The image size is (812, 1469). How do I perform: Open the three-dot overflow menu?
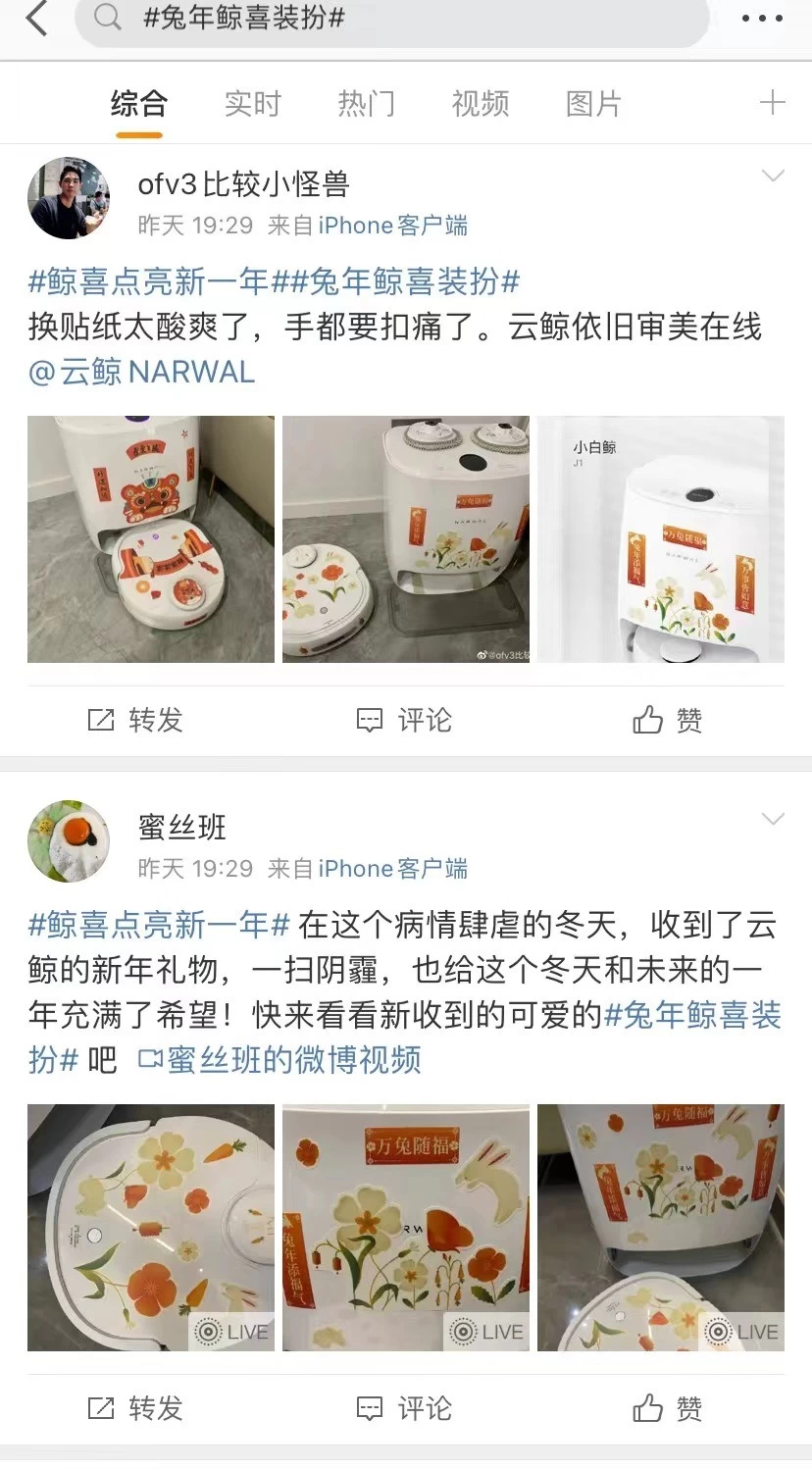pyautogui.click(x=762, y=19)
